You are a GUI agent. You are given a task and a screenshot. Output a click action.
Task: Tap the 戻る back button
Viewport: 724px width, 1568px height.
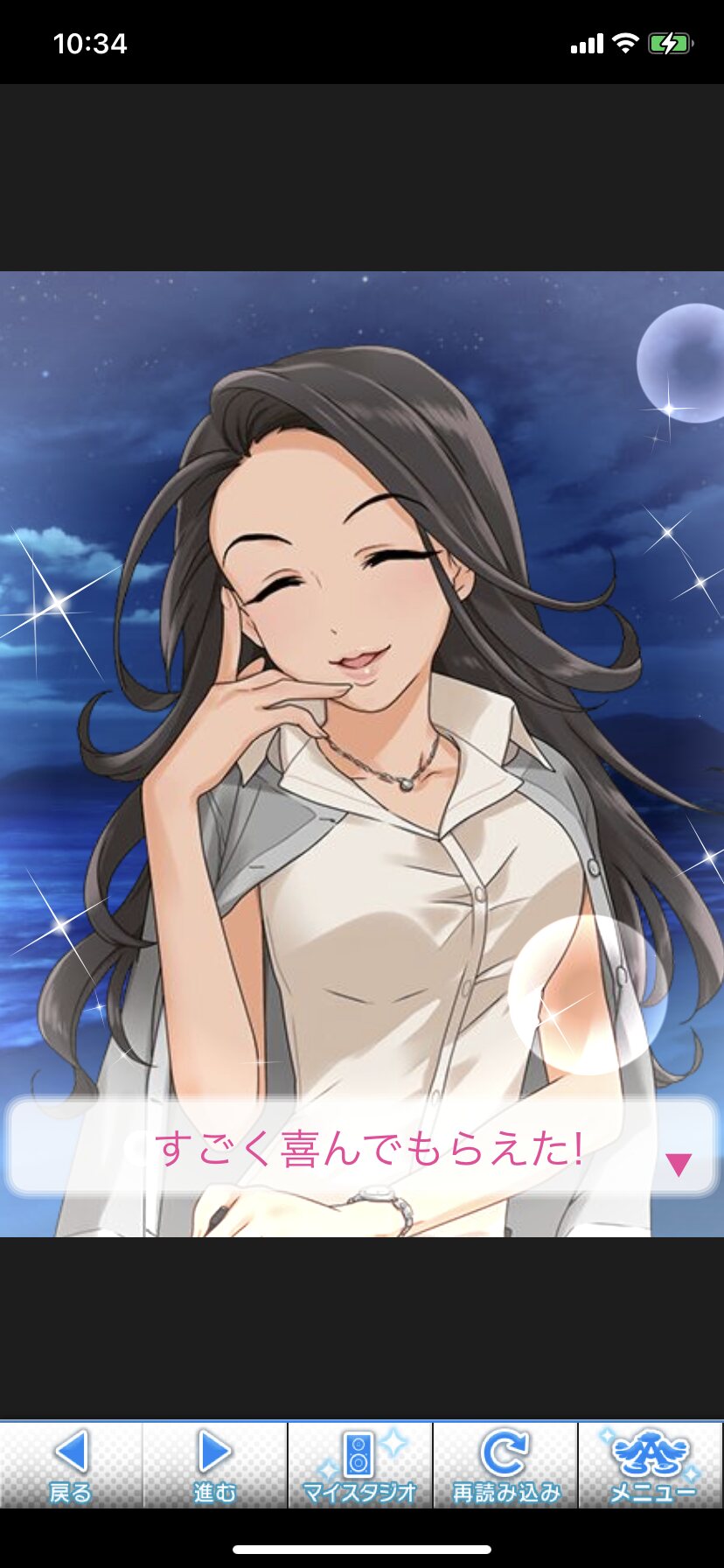[71, 1465]
